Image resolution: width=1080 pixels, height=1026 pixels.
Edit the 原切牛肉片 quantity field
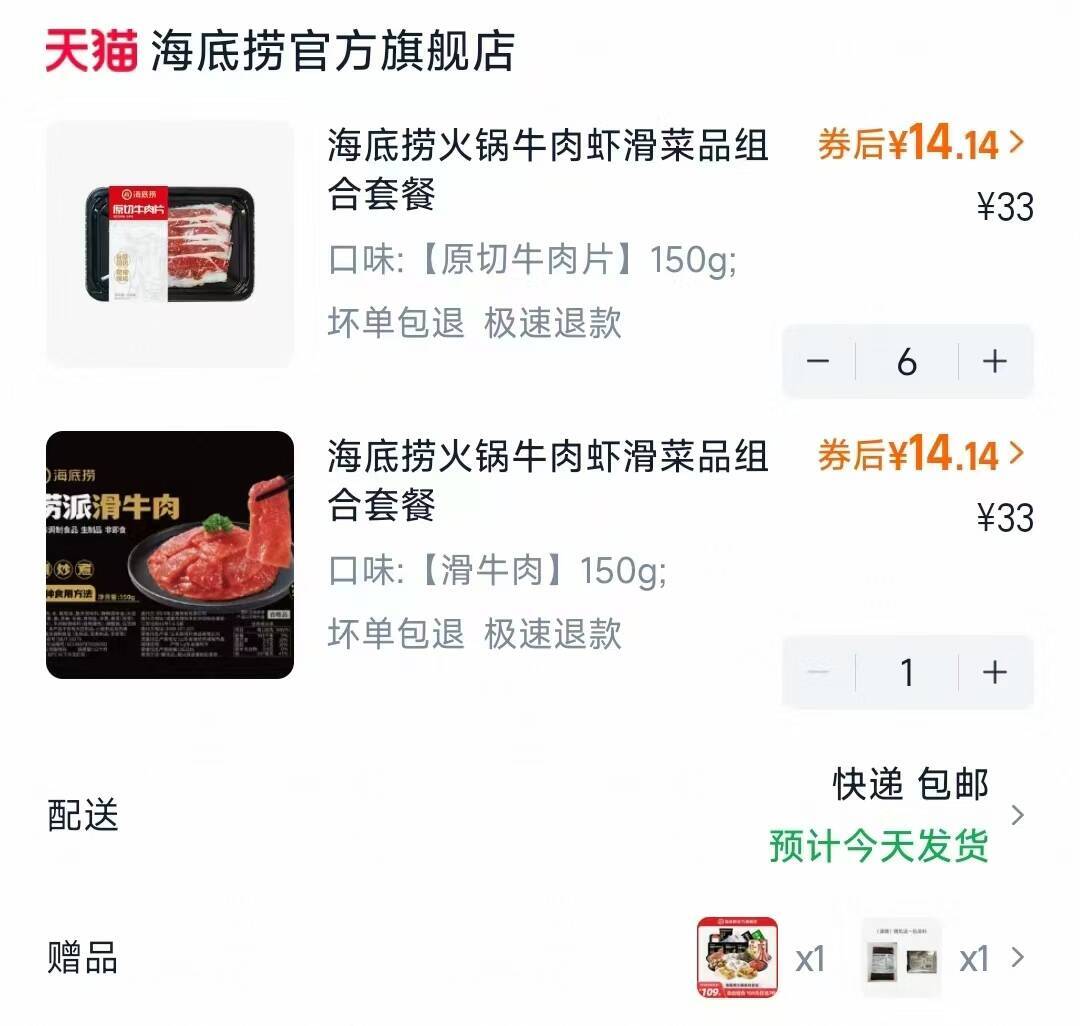coord(906,361)
